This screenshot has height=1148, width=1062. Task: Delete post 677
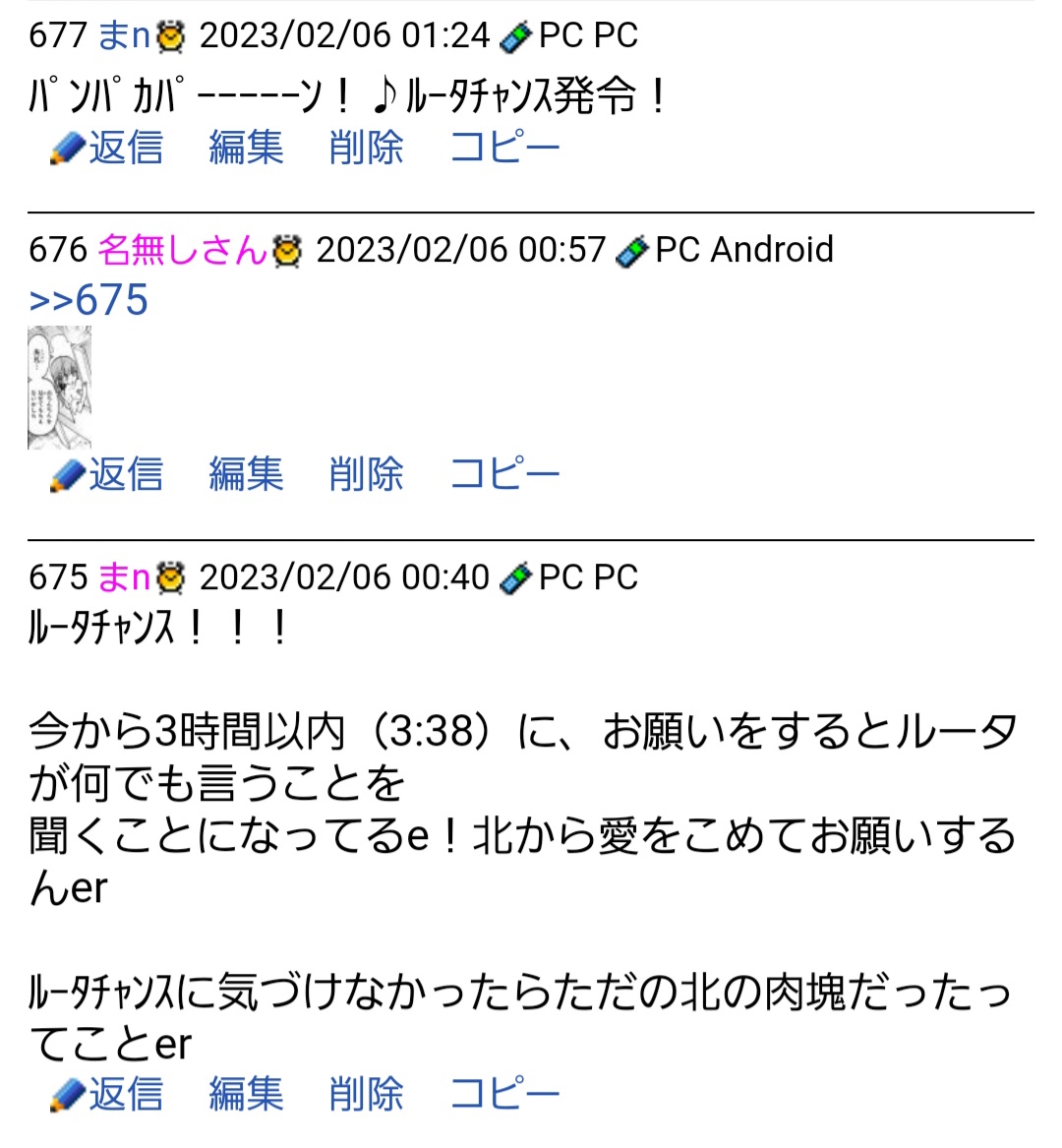pos(366,148)
